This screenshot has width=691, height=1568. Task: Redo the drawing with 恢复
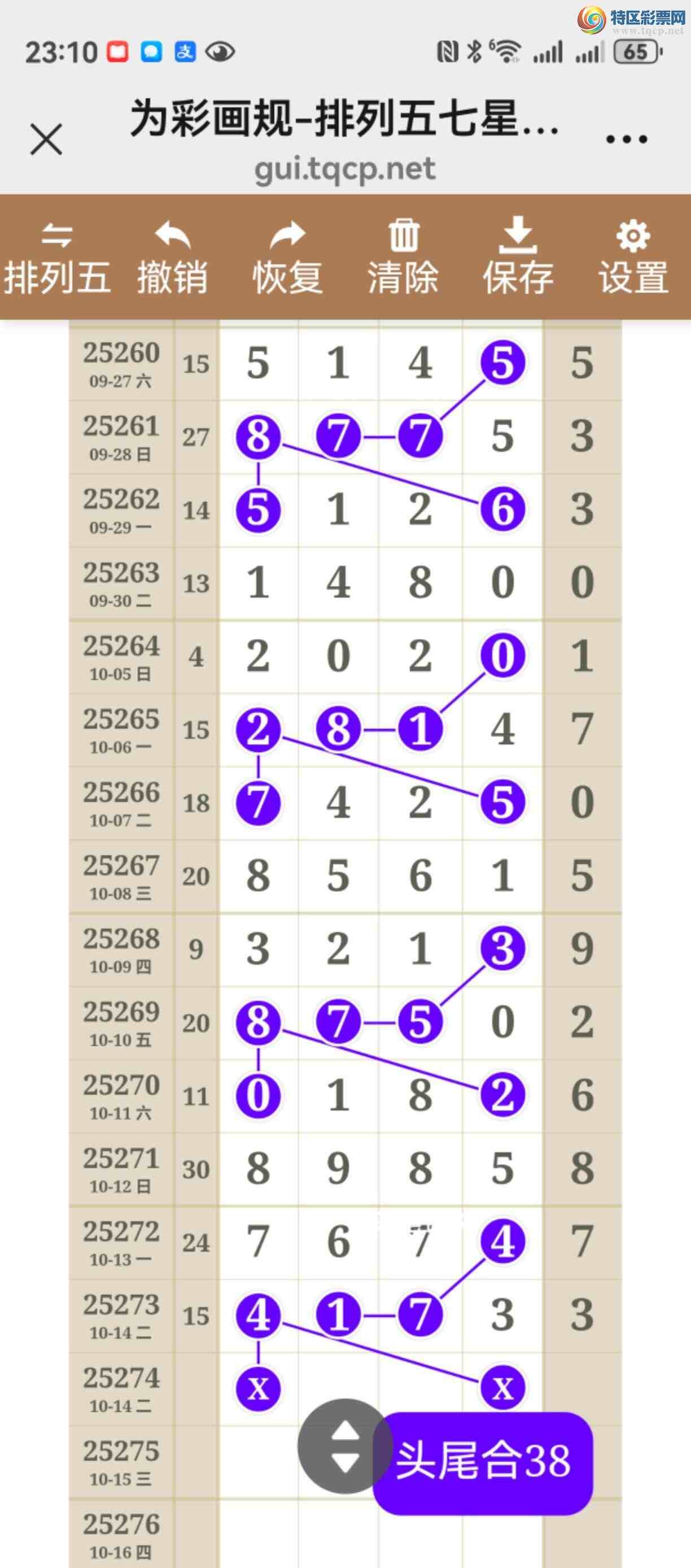coord(287,258)
